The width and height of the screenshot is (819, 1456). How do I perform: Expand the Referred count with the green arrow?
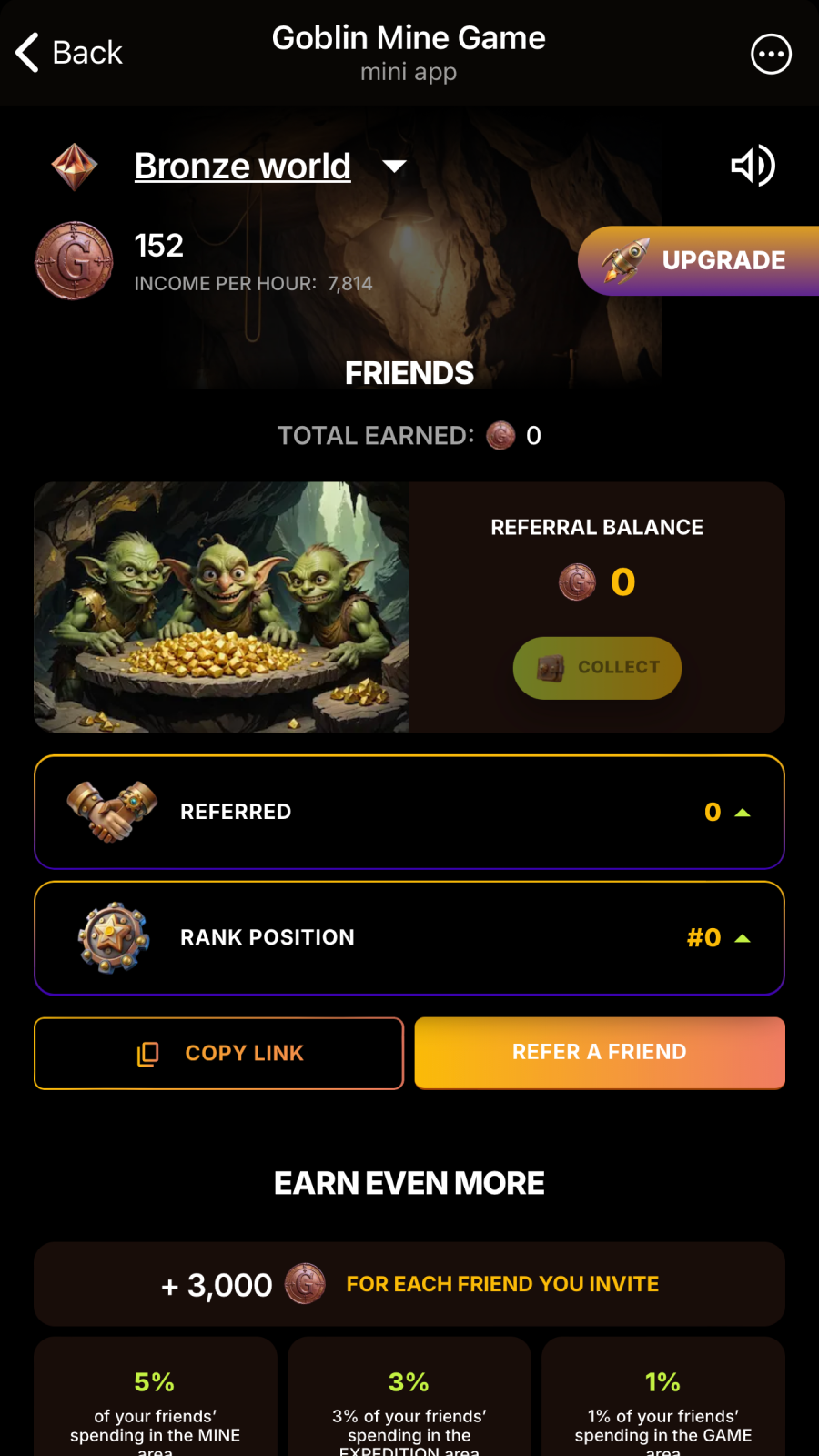(x=742, y=811)
